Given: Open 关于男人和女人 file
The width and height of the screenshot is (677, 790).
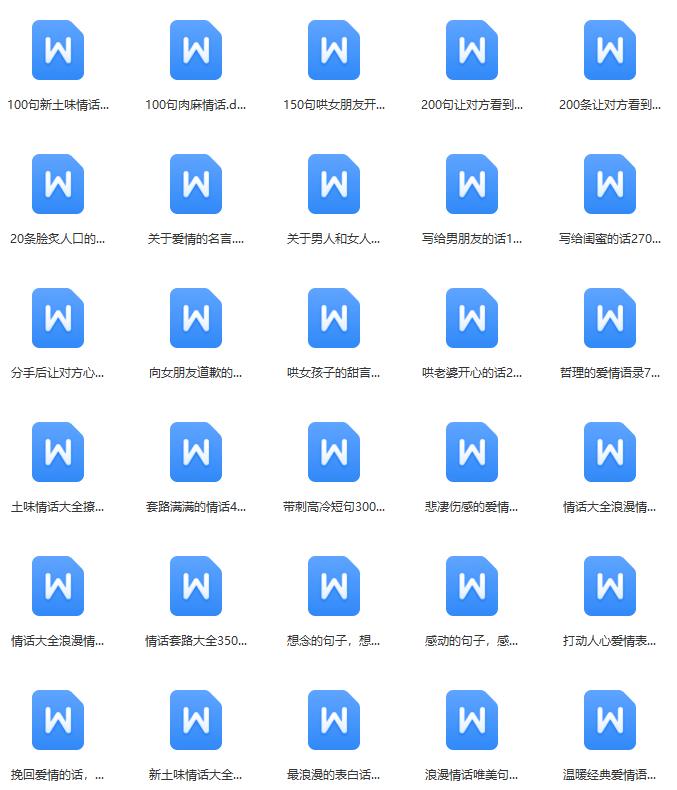Looking at the screenshot, I should 334,184.
